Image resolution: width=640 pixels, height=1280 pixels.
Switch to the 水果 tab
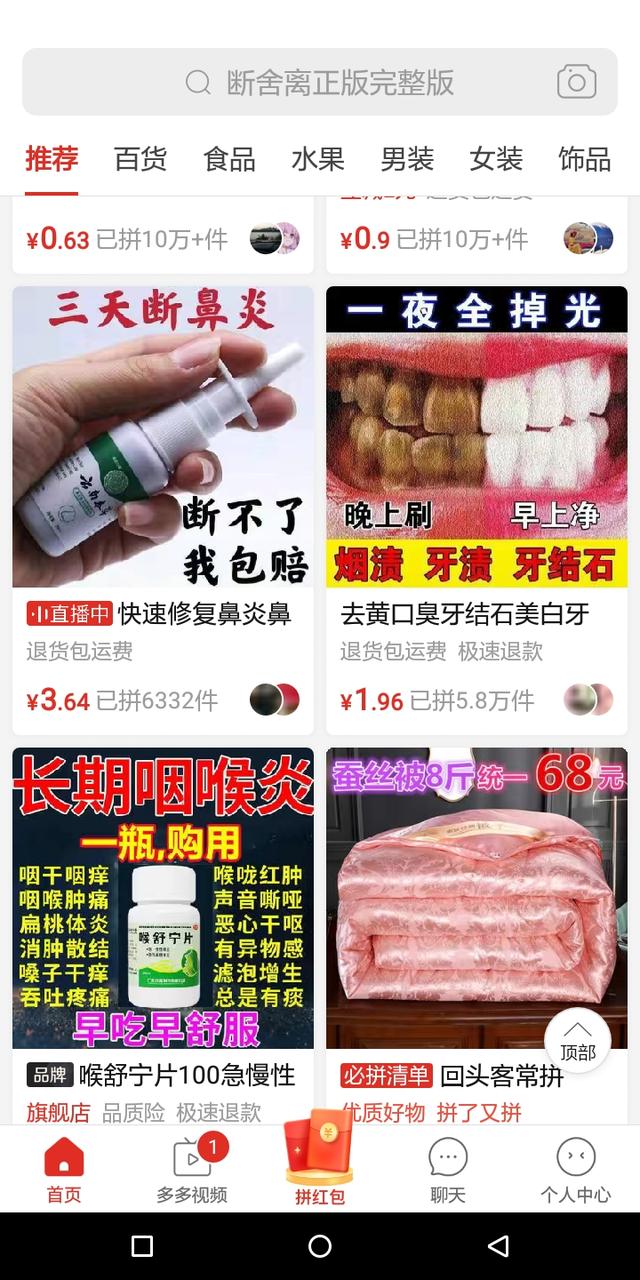pos(318,159)
